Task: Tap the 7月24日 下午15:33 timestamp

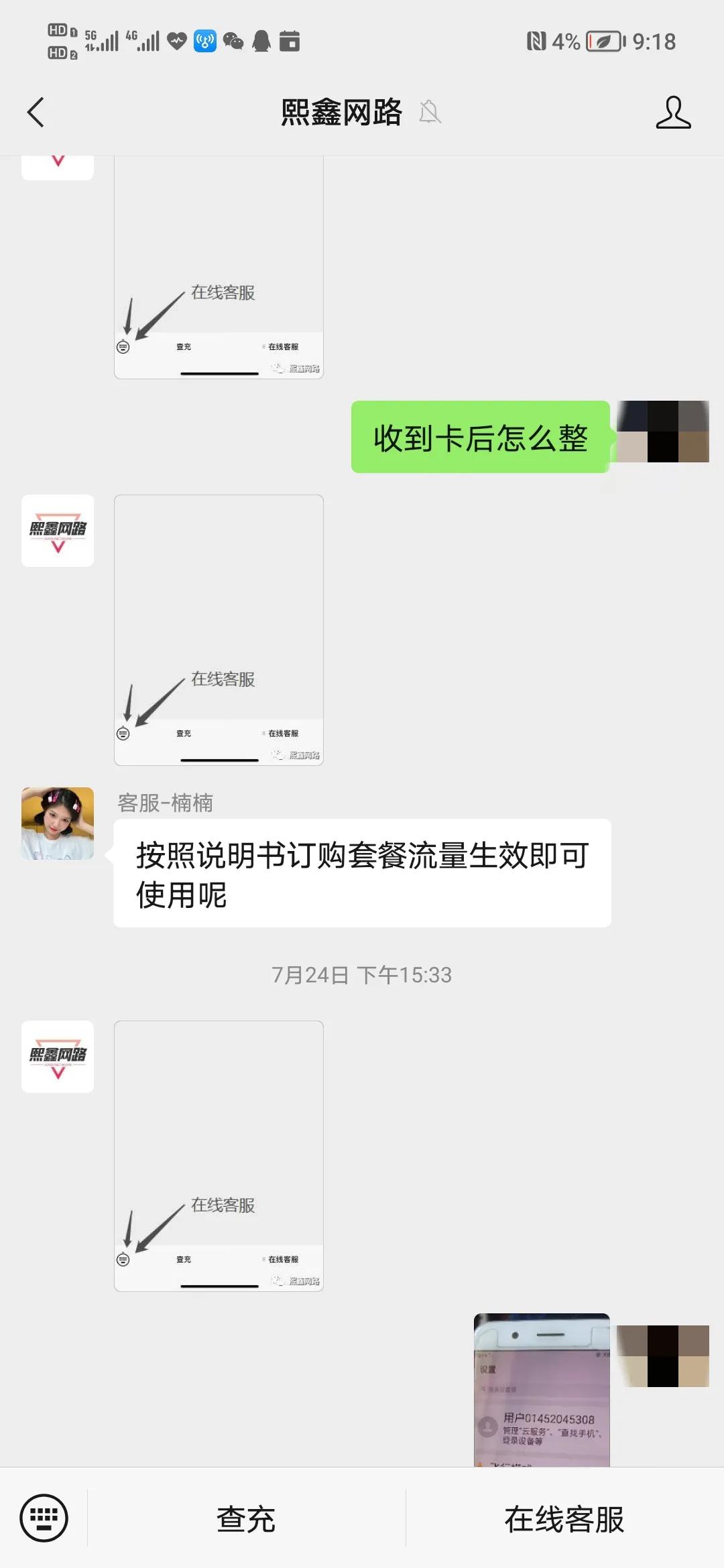Action: [x=361, y=975]
